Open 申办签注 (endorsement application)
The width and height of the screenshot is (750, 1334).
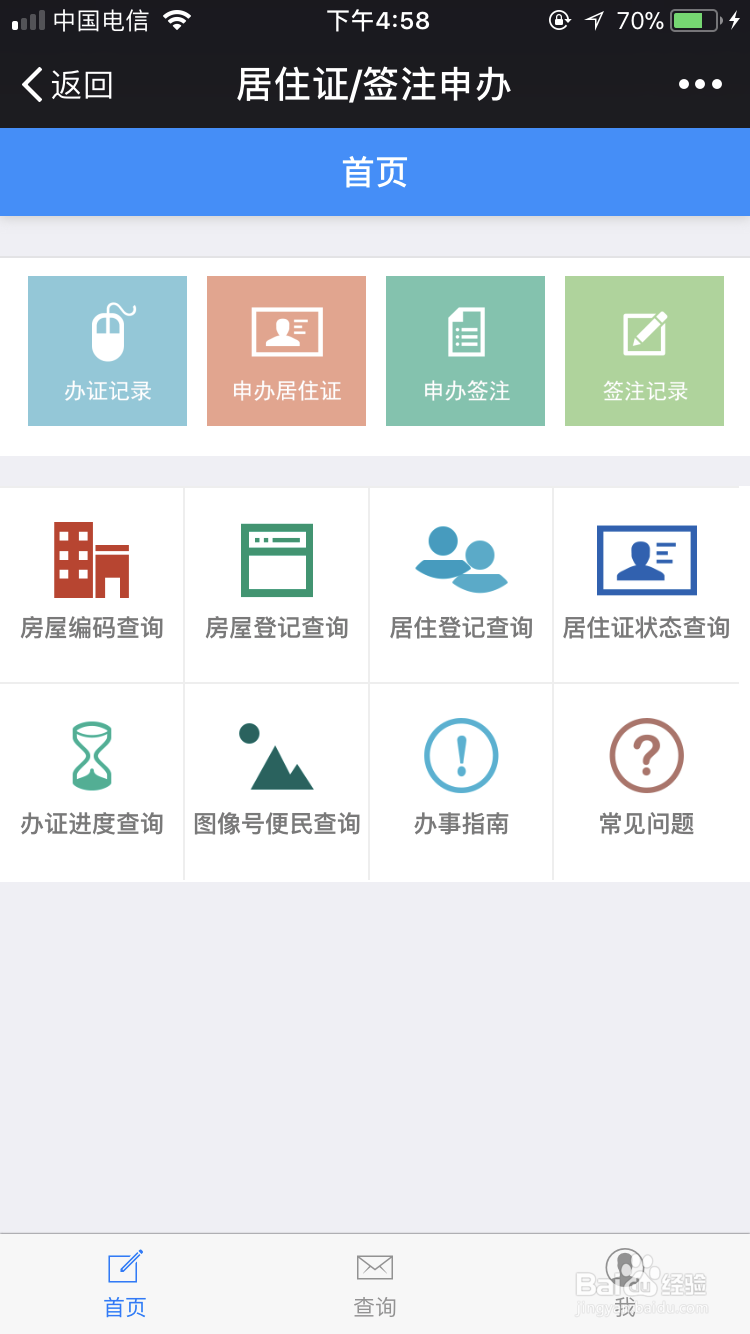click(x=465, y=350)
